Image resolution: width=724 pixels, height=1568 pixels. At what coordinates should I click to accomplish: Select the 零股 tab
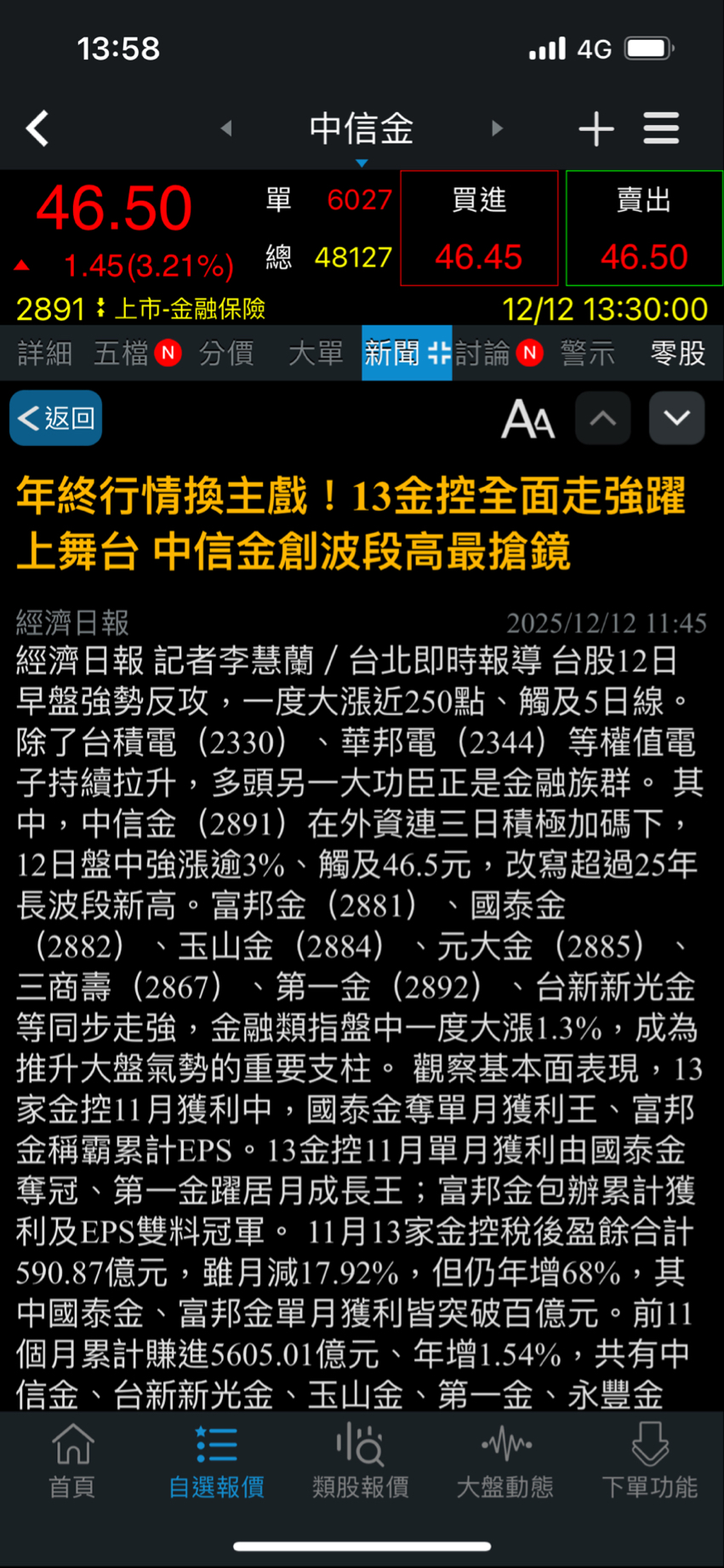tap(678, 352)
